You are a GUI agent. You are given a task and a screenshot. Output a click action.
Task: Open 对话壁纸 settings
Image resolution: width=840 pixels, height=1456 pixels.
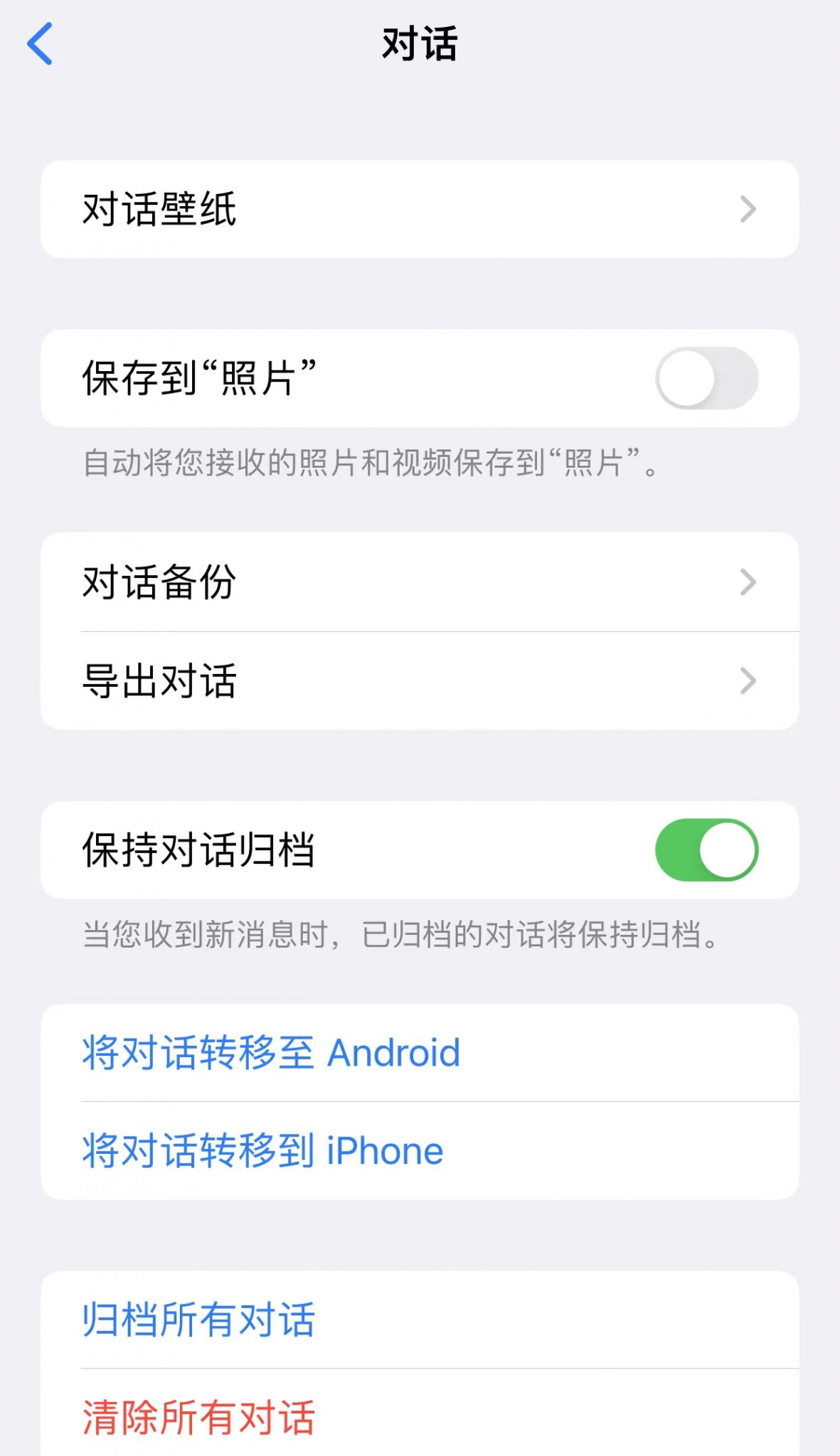pyautogui.click(x=420, y=209)
